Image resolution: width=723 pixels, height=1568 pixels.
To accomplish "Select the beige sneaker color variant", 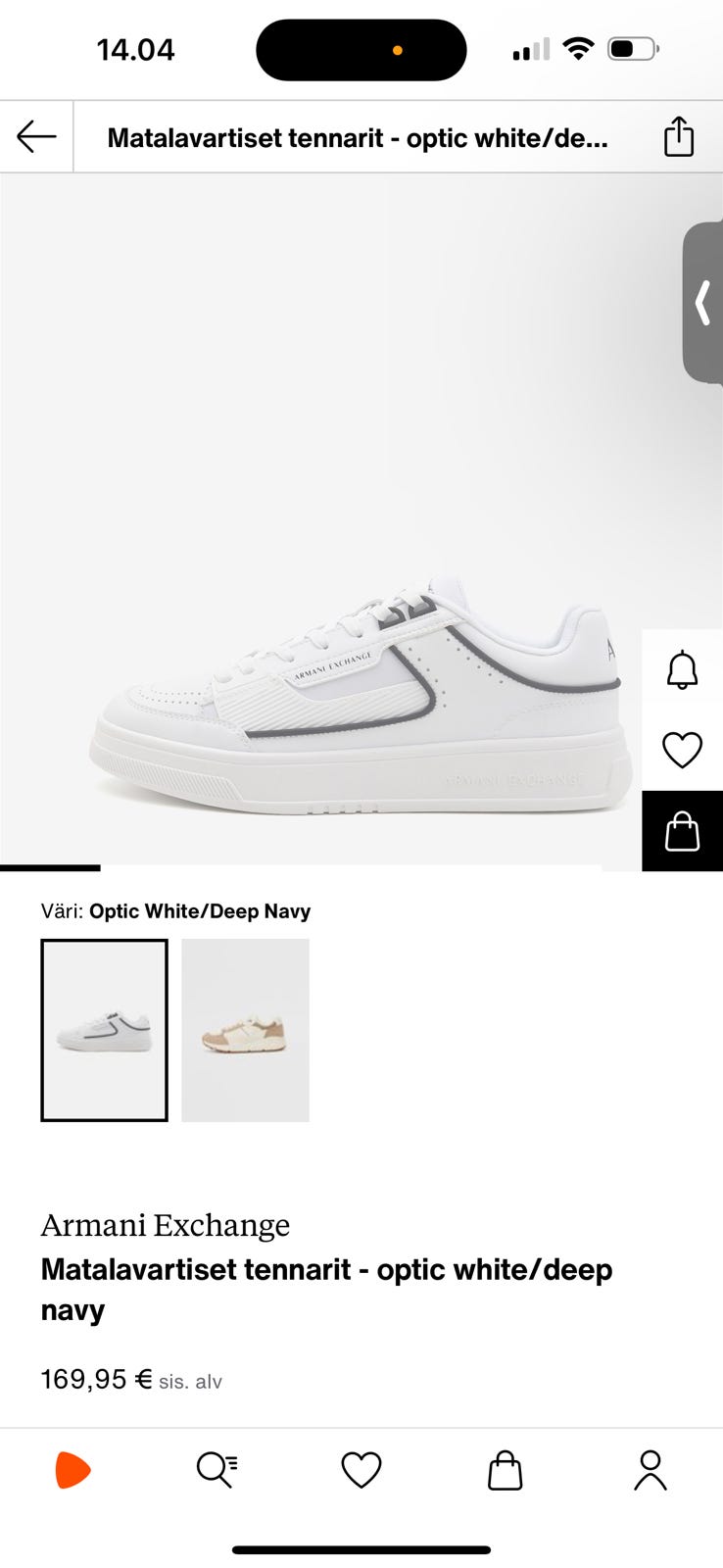I will click(x=245, y=1030).
